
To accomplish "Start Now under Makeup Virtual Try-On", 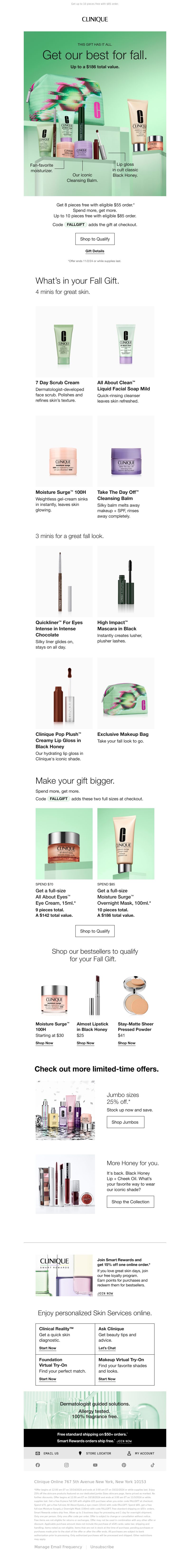I will [x=107, y=1379].
